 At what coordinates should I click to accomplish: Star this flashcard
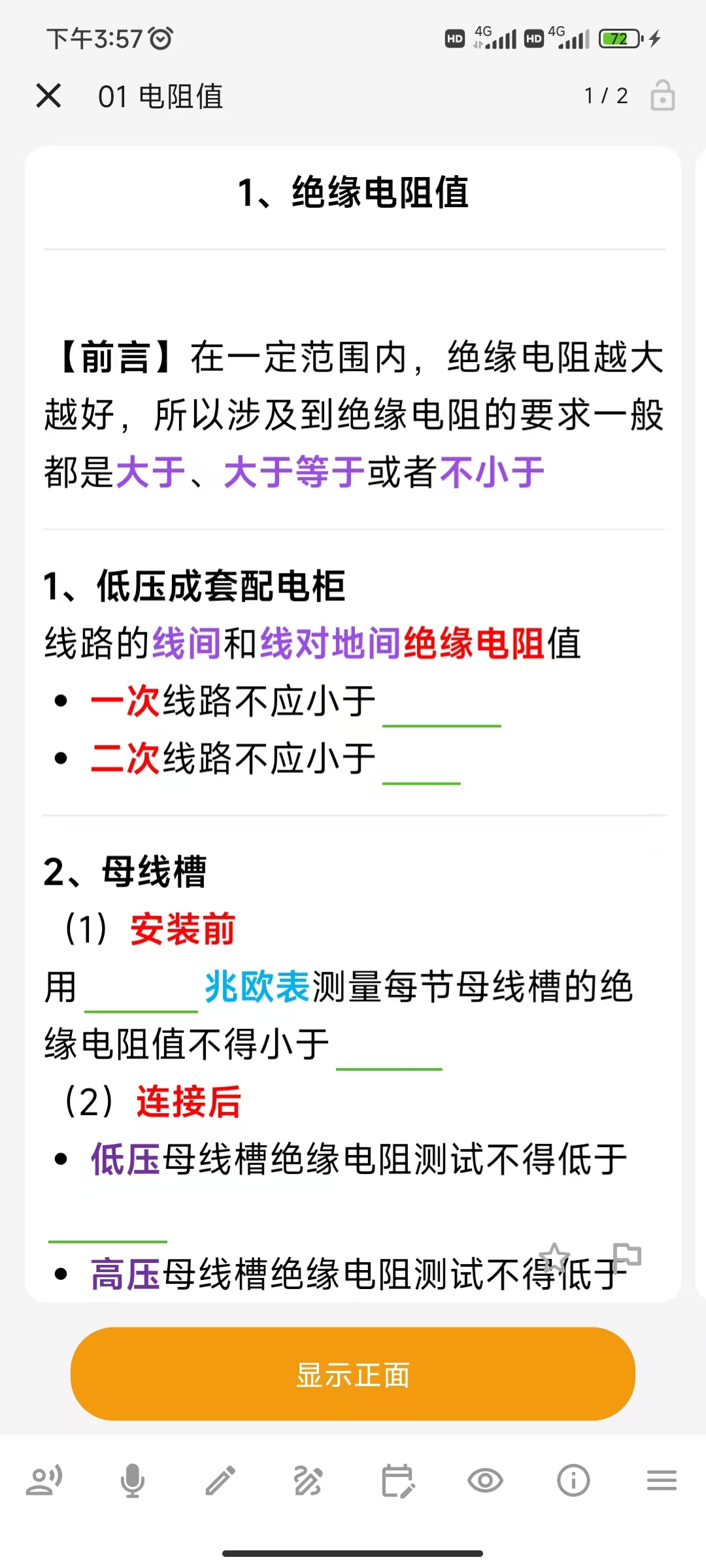pos(554,1258)
